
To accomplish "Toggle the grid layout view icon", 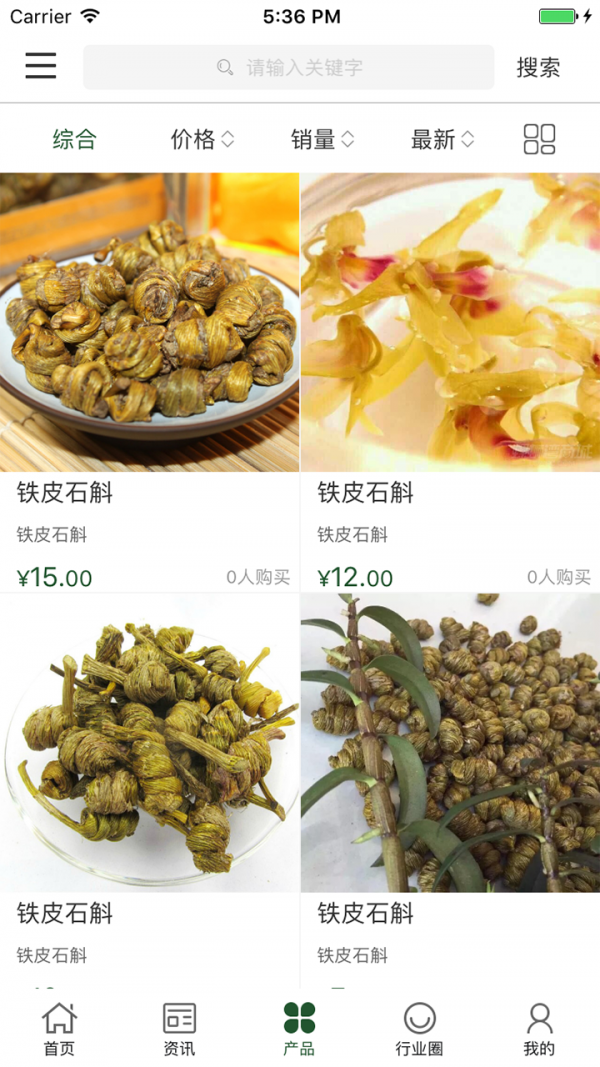I will pyautogui.click(x=539, y=139).
